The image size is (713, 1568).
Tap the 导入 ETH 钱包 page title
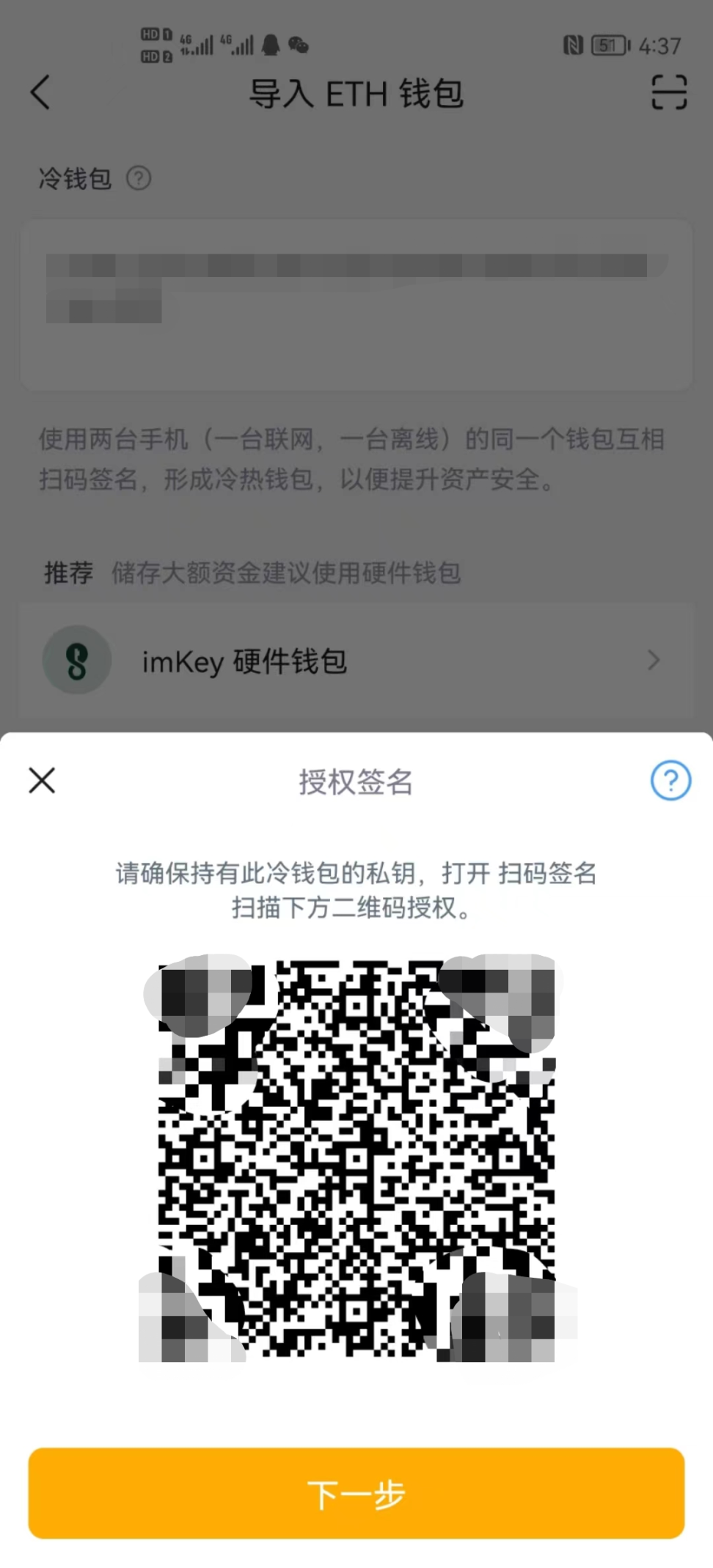pyautogui.click(x=356, y=94)
